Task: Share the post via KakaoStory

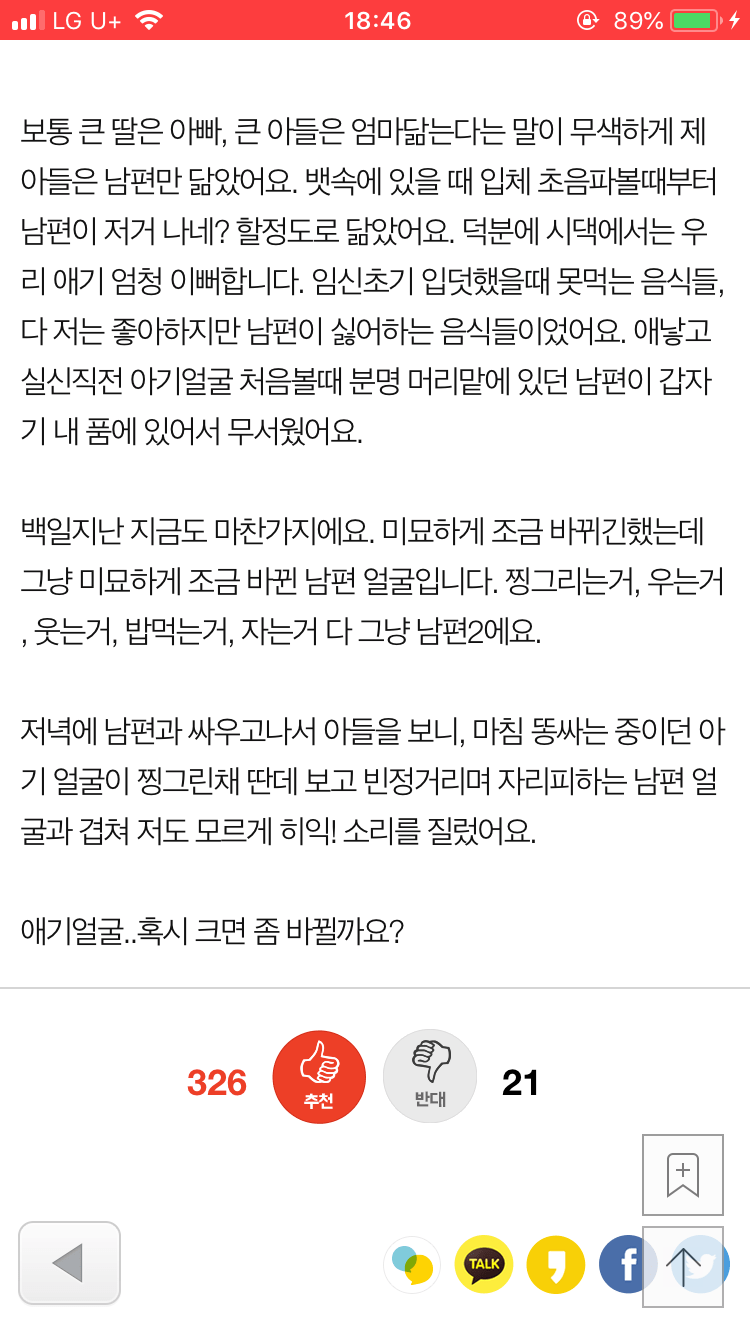Action: pos(556,1264)
